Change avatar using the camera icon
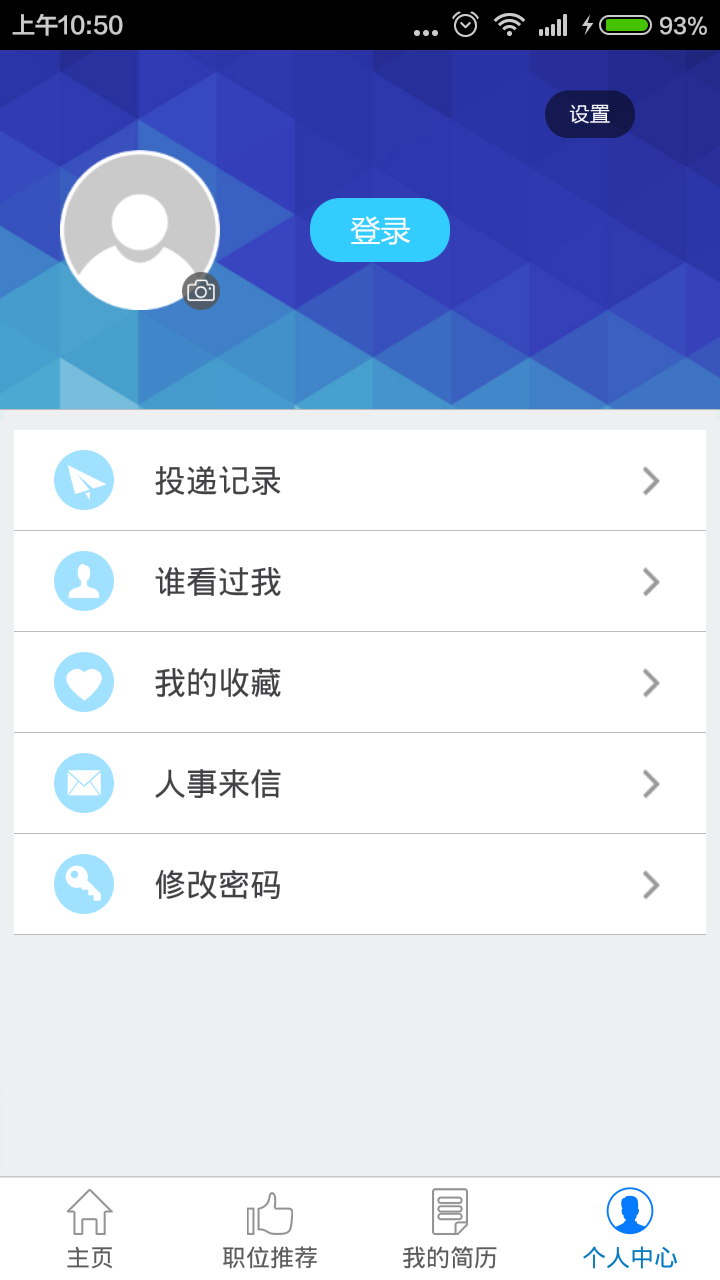Screen dimensions: 720x1280 tap(201, 291)
